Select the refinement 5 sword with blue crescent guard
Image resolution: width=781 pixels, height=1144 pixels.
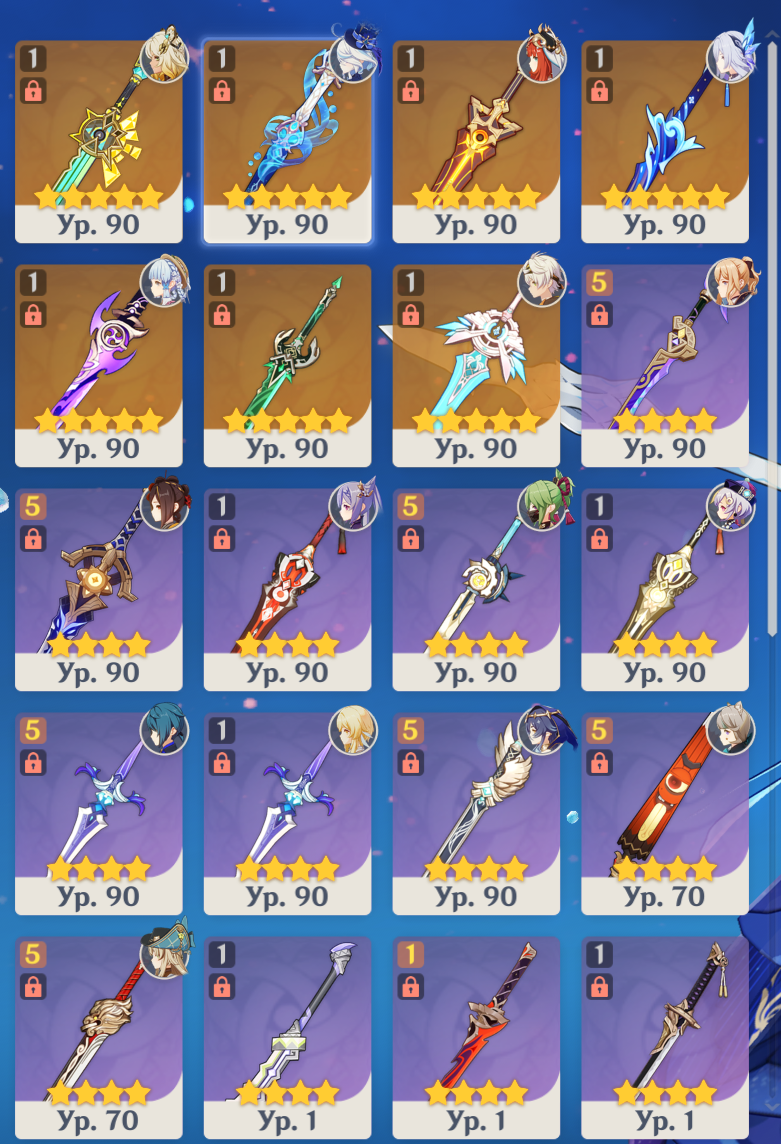point(98,812)
